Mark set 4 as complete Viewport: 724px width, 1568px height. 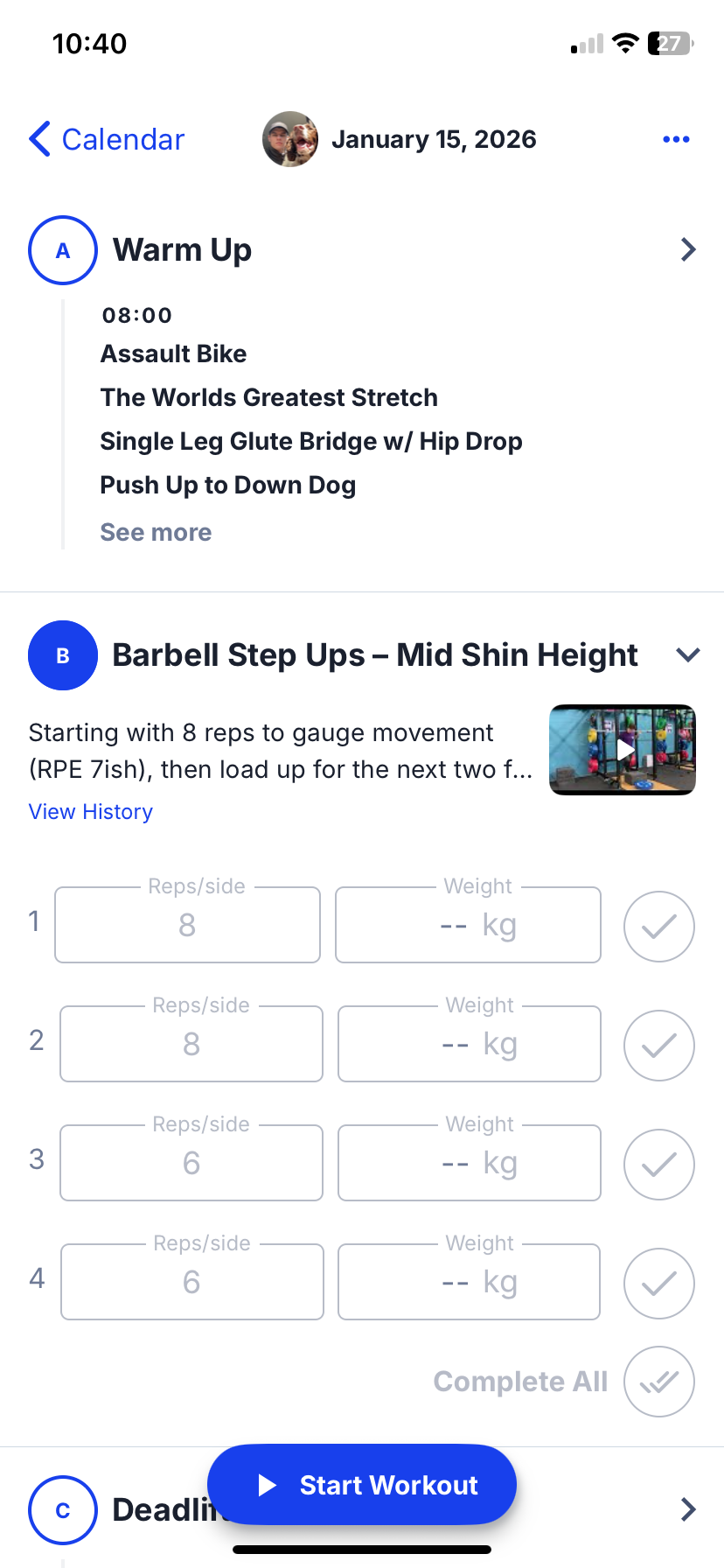(x=659, y=1284)
